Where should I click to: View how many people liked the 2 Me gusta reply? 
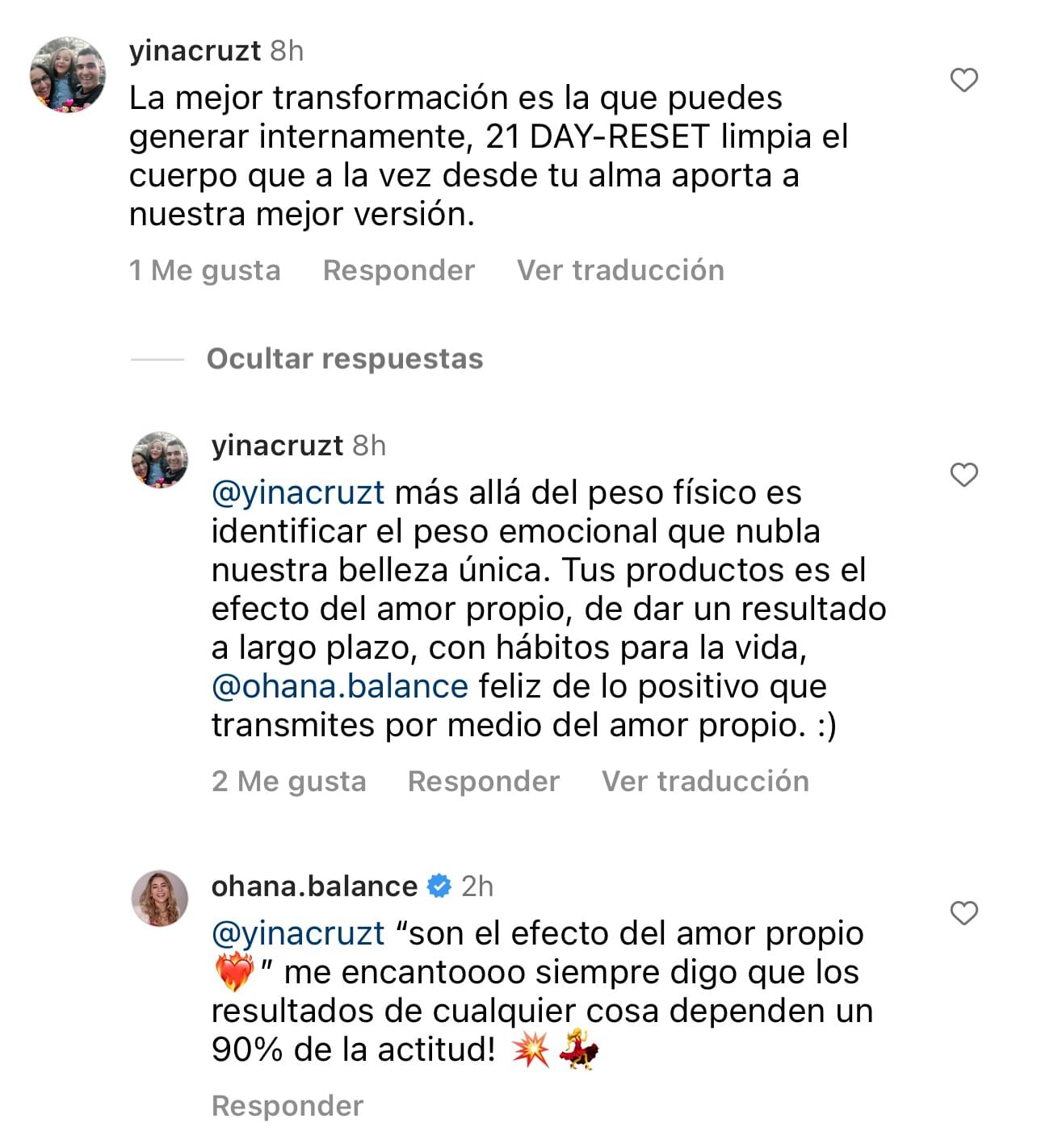pyautogui.click(x=288, y=781)
